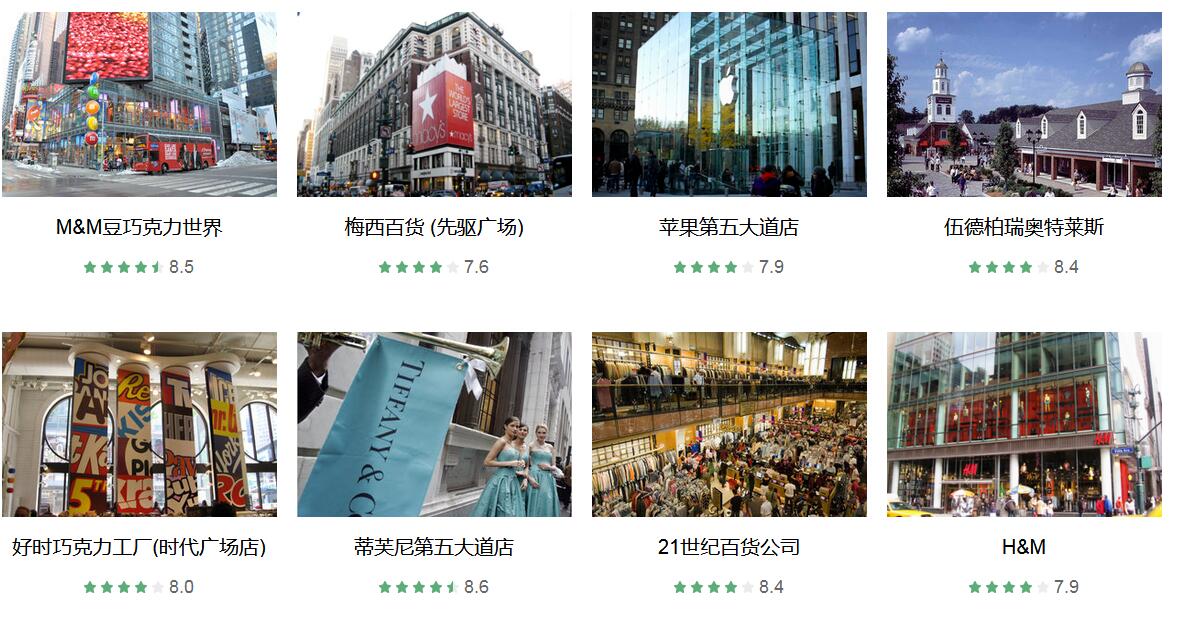Tap the 蒂芙尼第五大道店 tile

[x=434, y=425]
